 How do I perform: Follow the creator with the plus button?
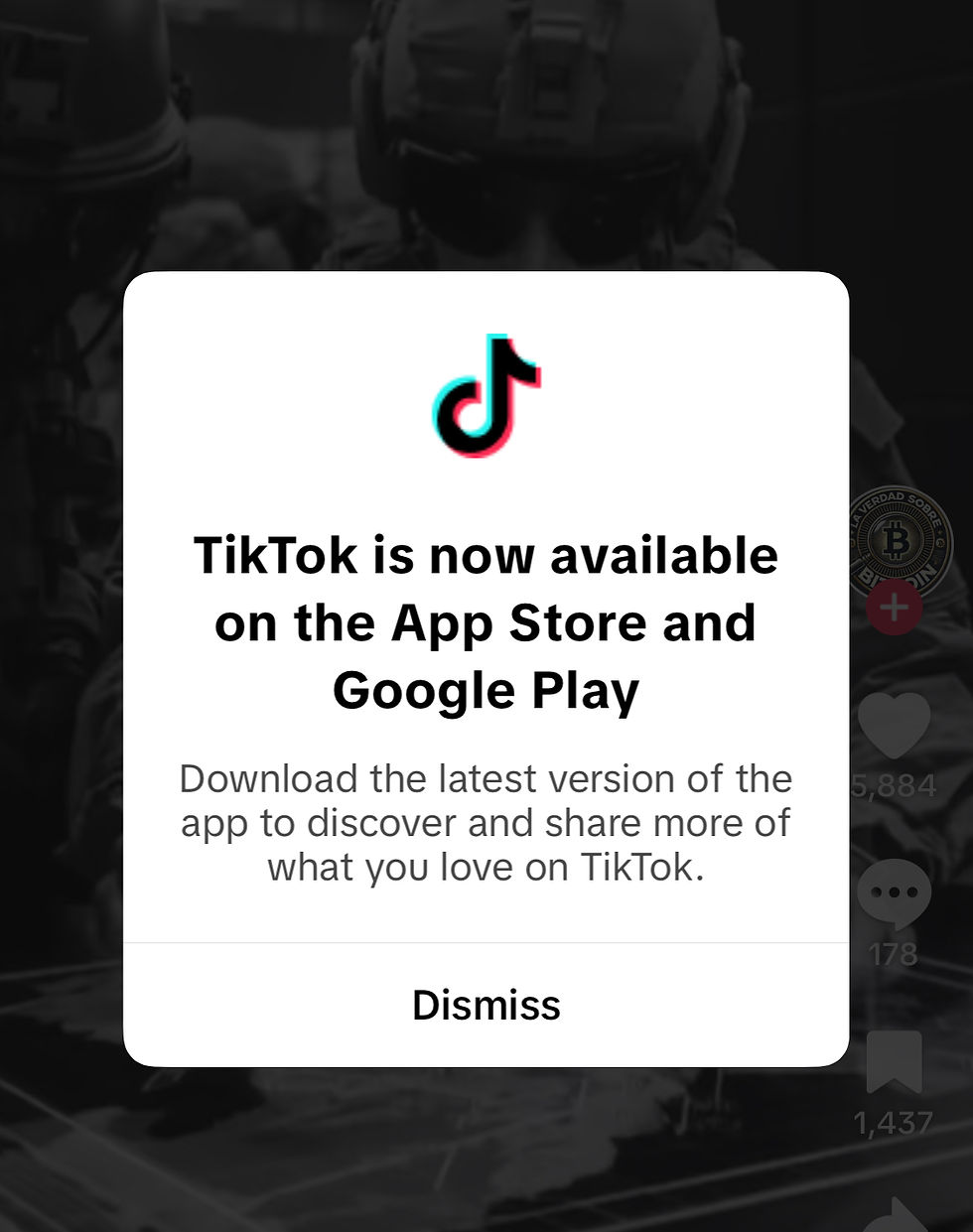click(x=895, y=607)
